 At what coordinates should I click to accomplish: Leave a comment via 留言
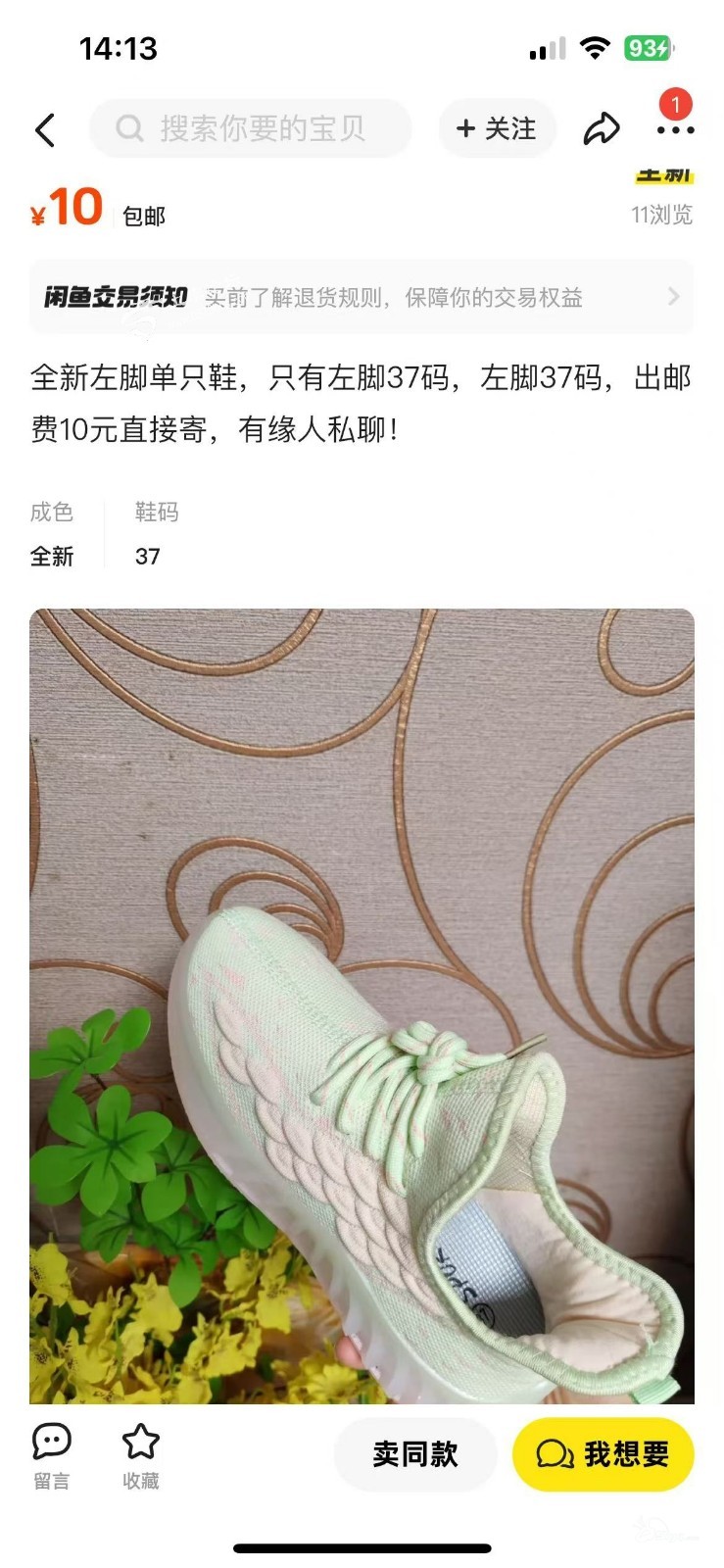52,1455
